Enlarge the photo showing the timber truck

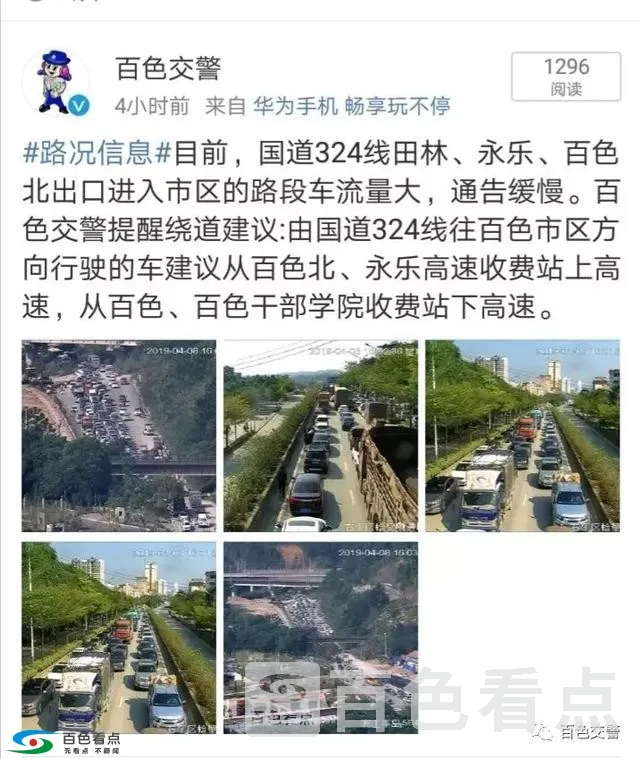click(320, 435)
